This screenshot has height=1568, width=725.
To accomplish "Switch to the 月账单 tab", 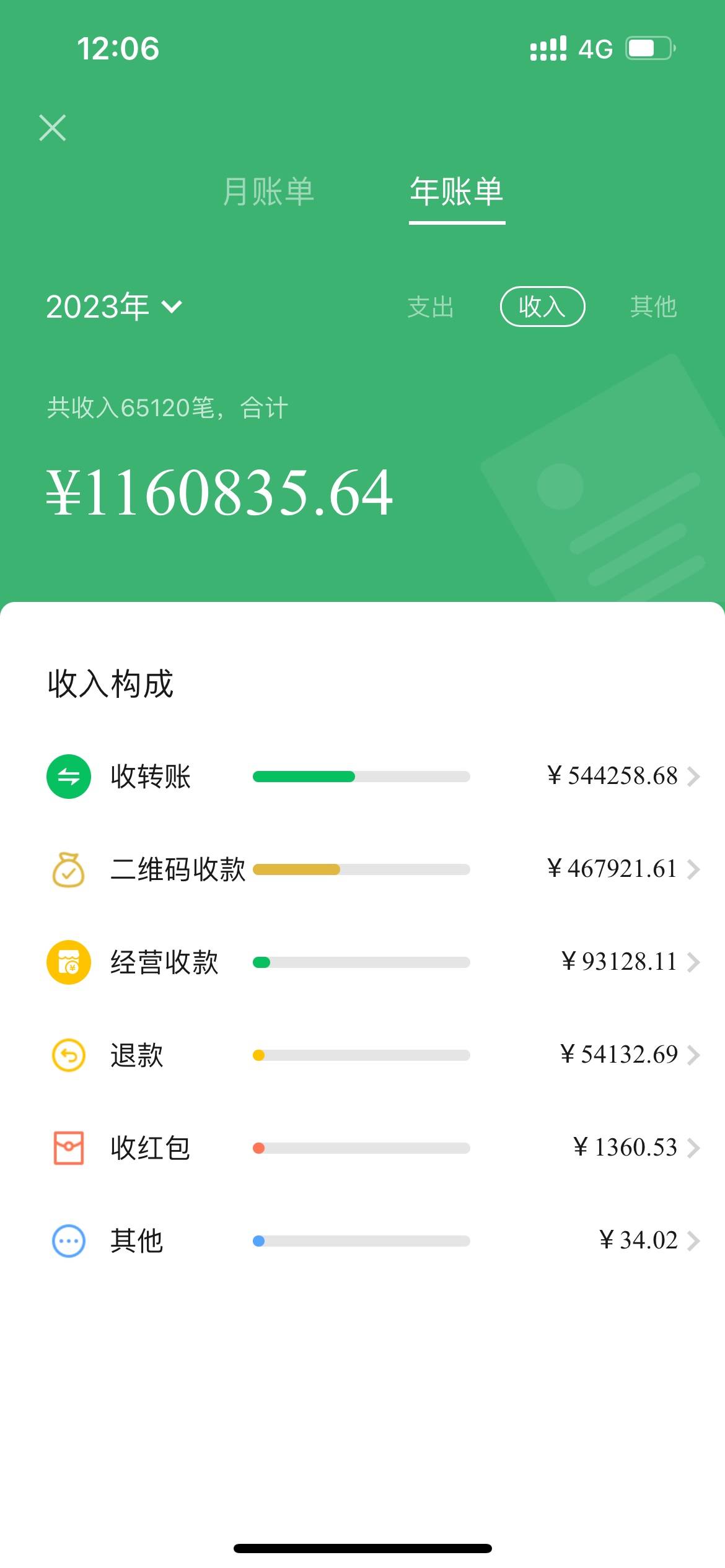I will (x=268, y=191).
